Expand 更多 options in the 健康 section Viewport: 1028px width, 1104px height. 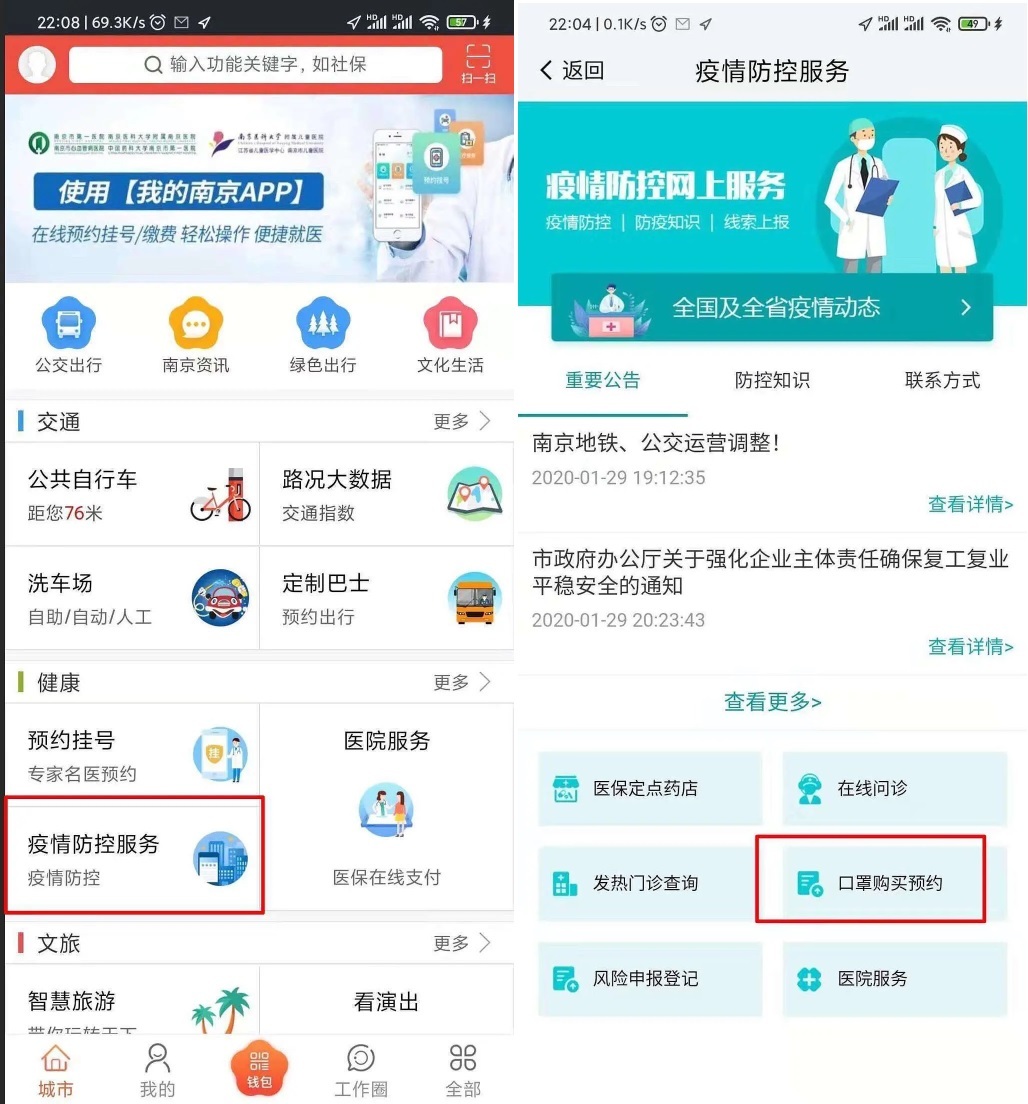(x=462, y=682)
